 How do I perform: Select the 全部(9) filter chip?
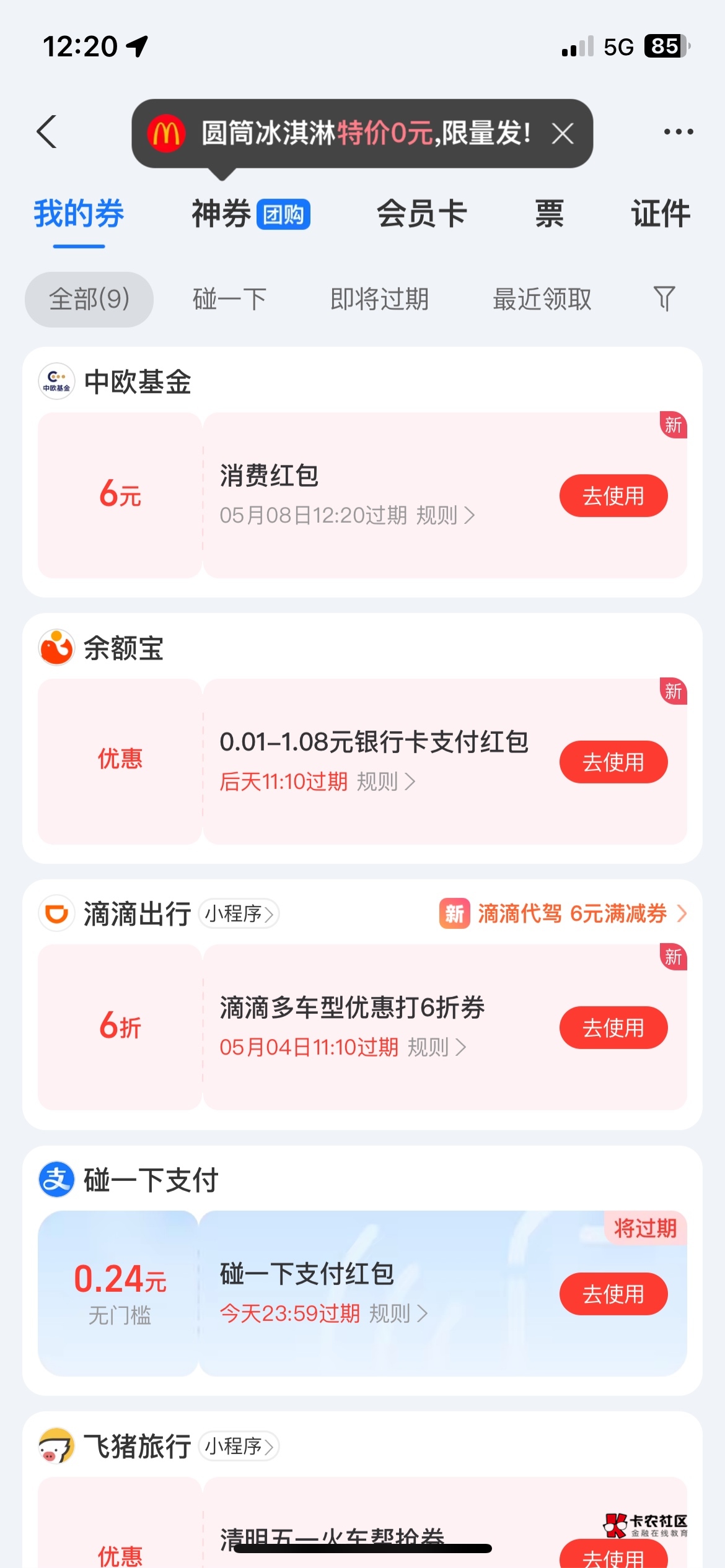(x=89, y=300)
